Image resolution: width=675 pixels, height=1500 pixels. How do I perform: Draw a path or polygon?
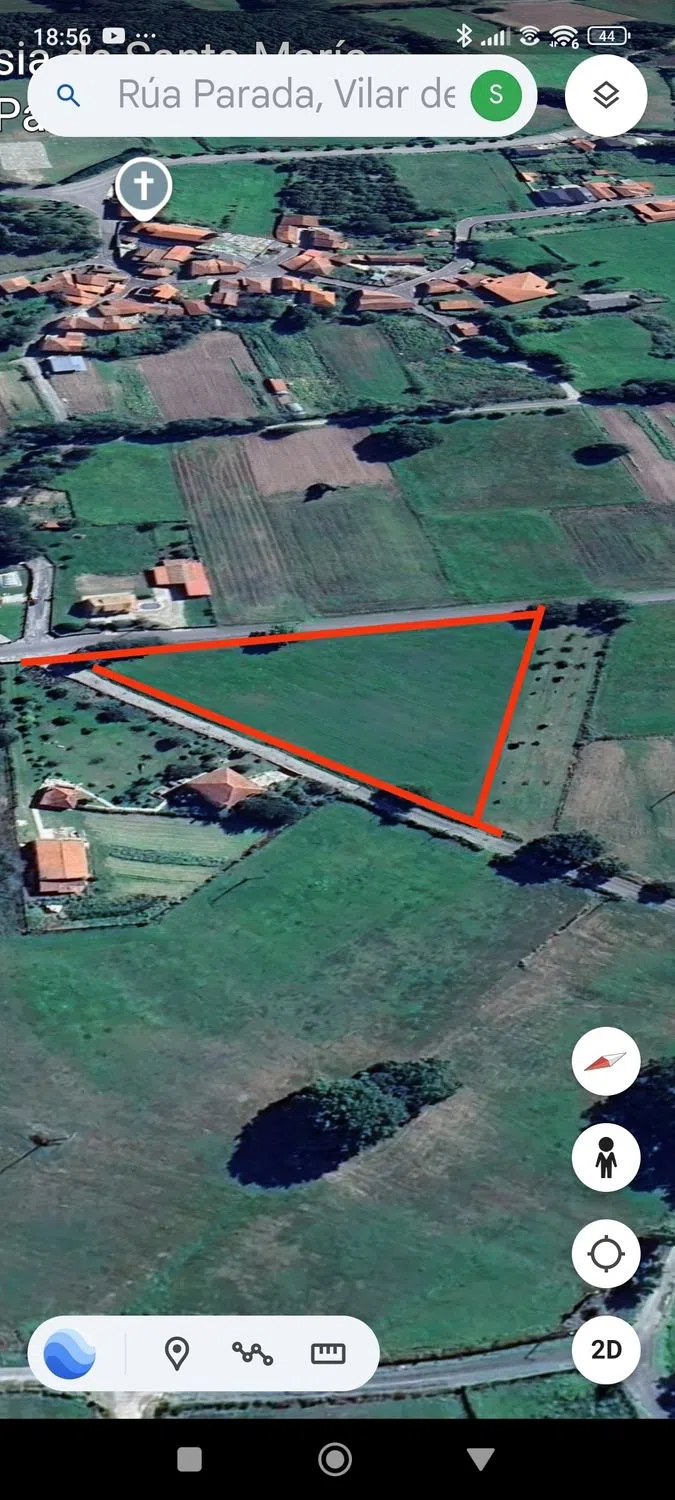click(x=252, y=1354)
